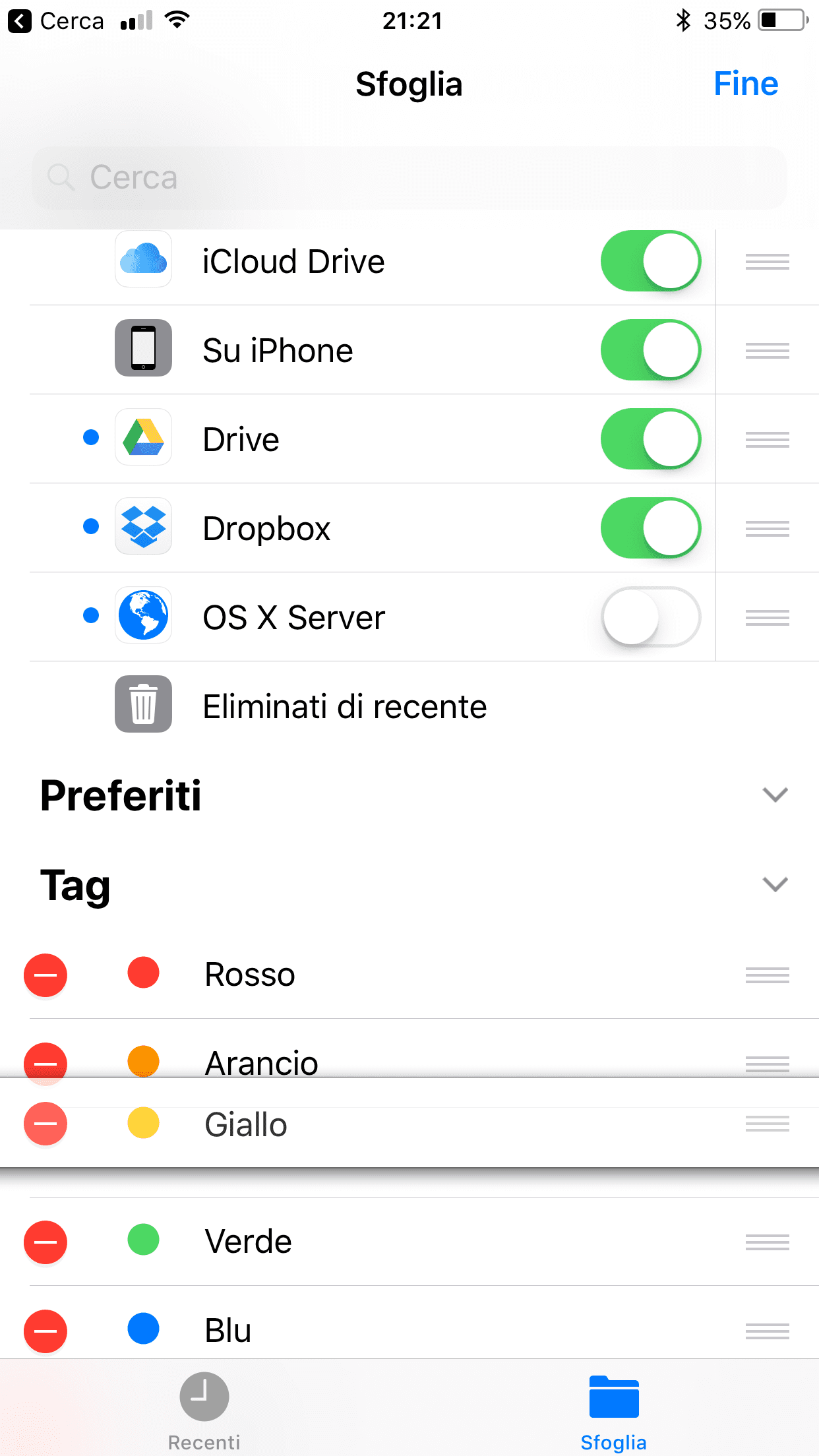The width and height of the screenshot is (819, 1456).
Task: Collapse the Preferiti section
Action: click(x=775, y=795)
